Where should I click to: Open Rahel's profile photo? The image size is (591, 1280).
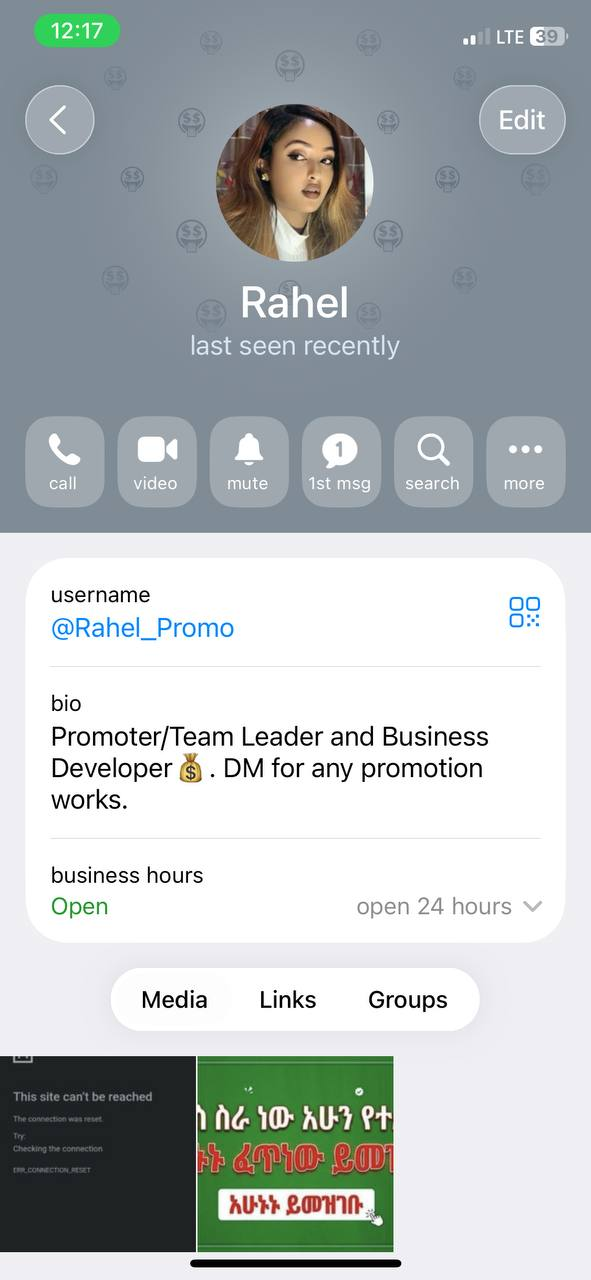click(x=295, y=184)
